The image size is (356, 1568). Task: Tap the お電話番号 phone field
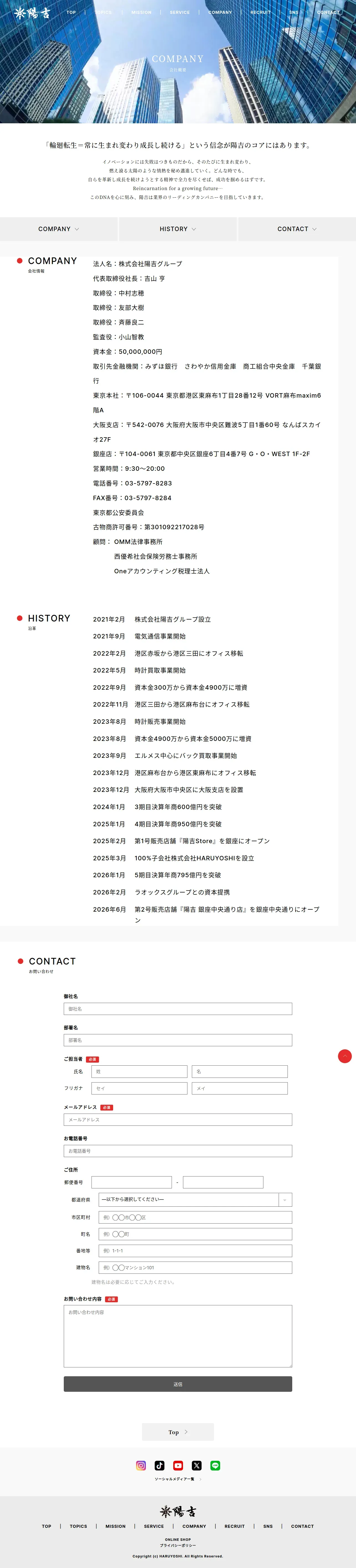click(x=178, y=1151)
